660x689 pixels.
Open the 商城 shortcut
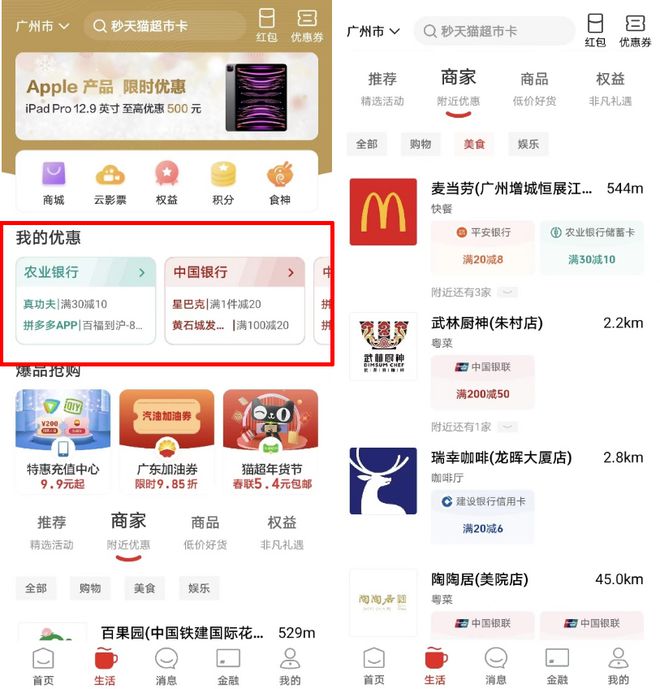[53, 184]
